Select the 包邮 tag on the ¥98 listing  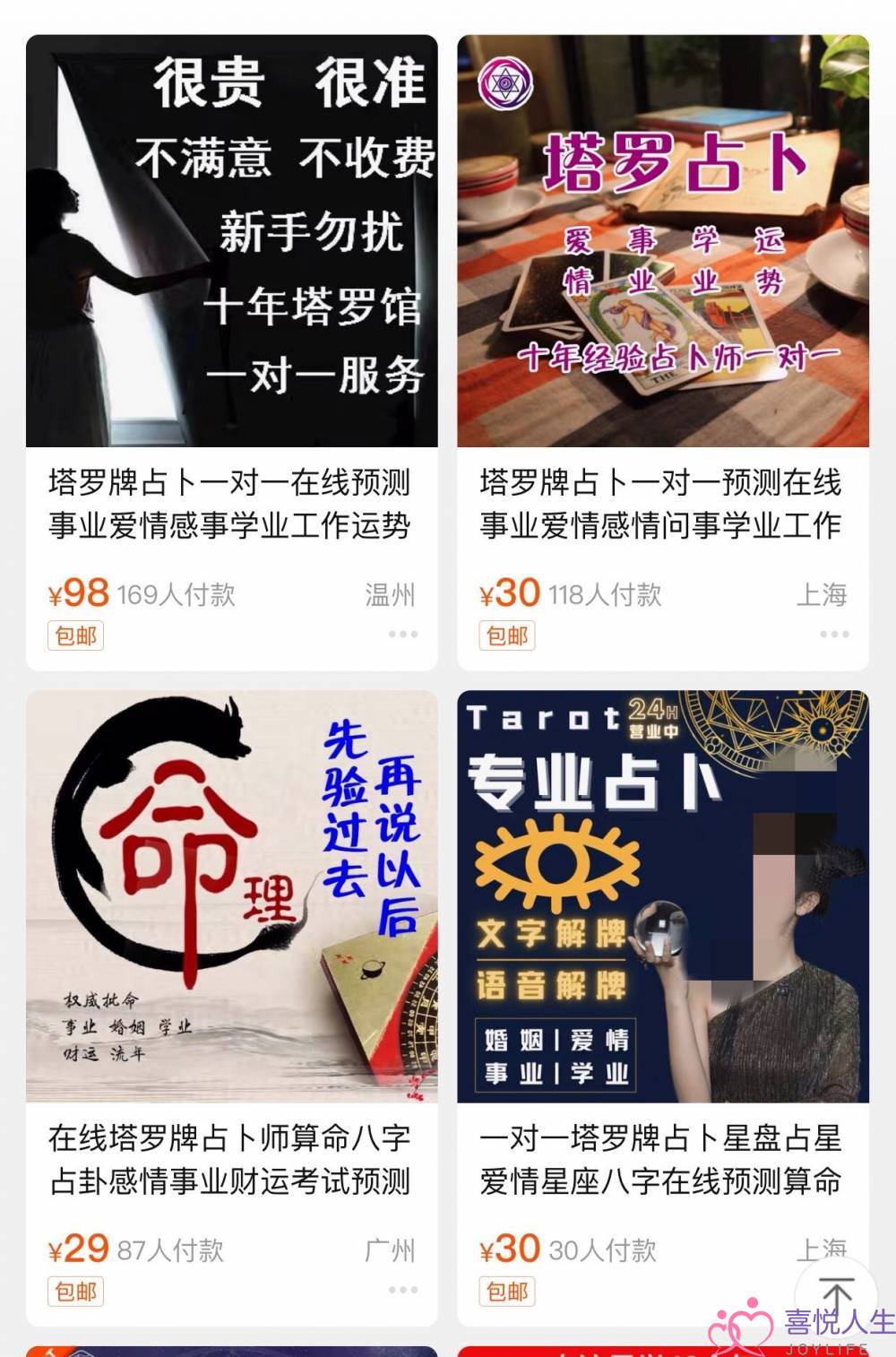point(77,636)
